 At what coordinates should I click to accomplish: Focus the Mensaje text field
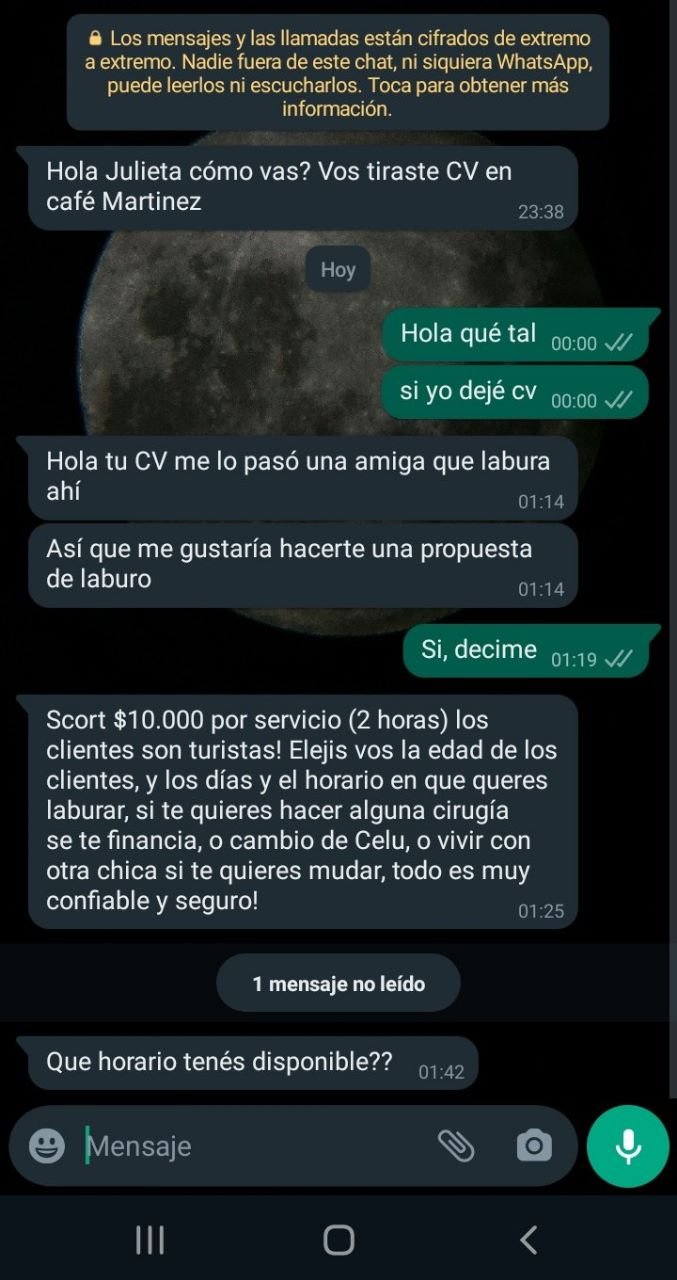click(x=250, y=1146)
